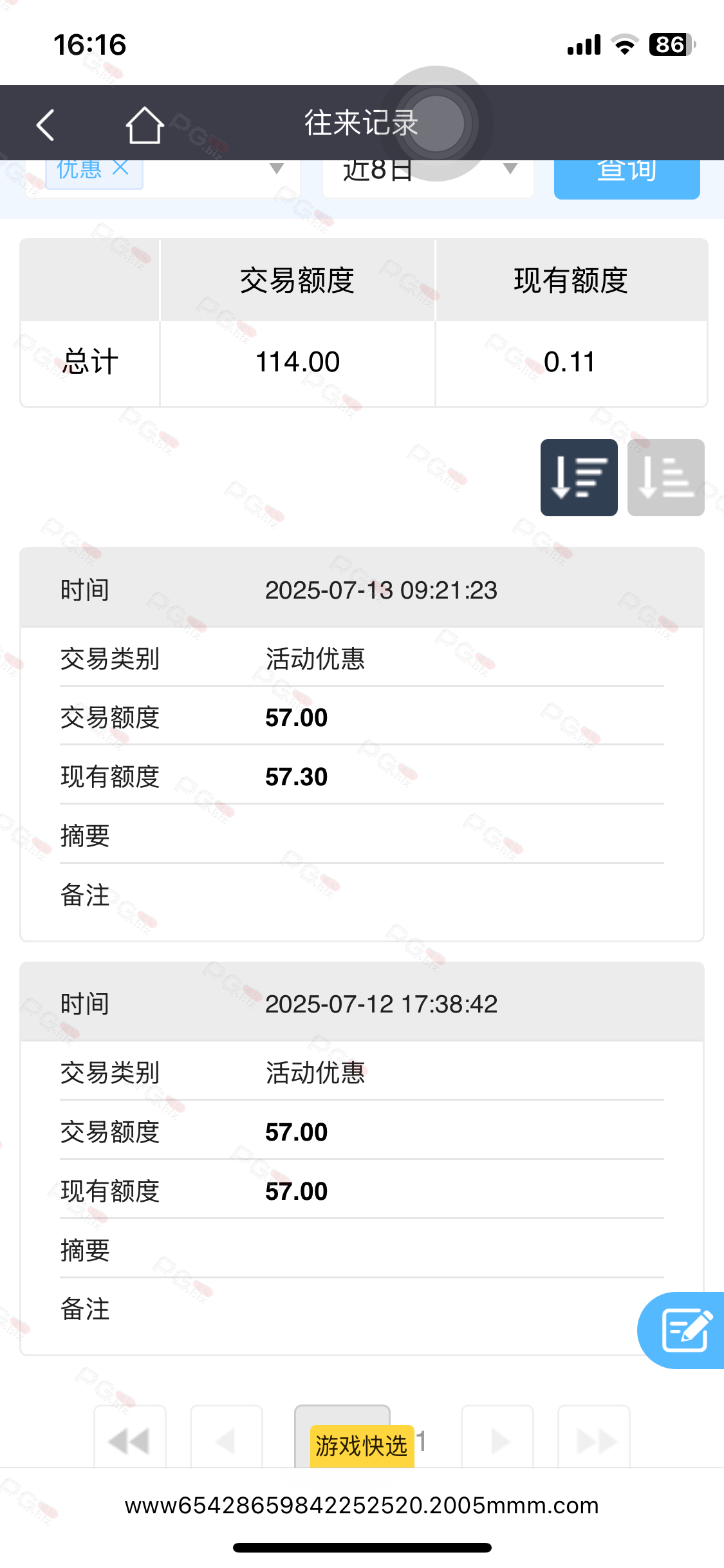The width and height of the screenshot is (724, 1568).
Task: Go to the previous page
Action: [227, 1441]
